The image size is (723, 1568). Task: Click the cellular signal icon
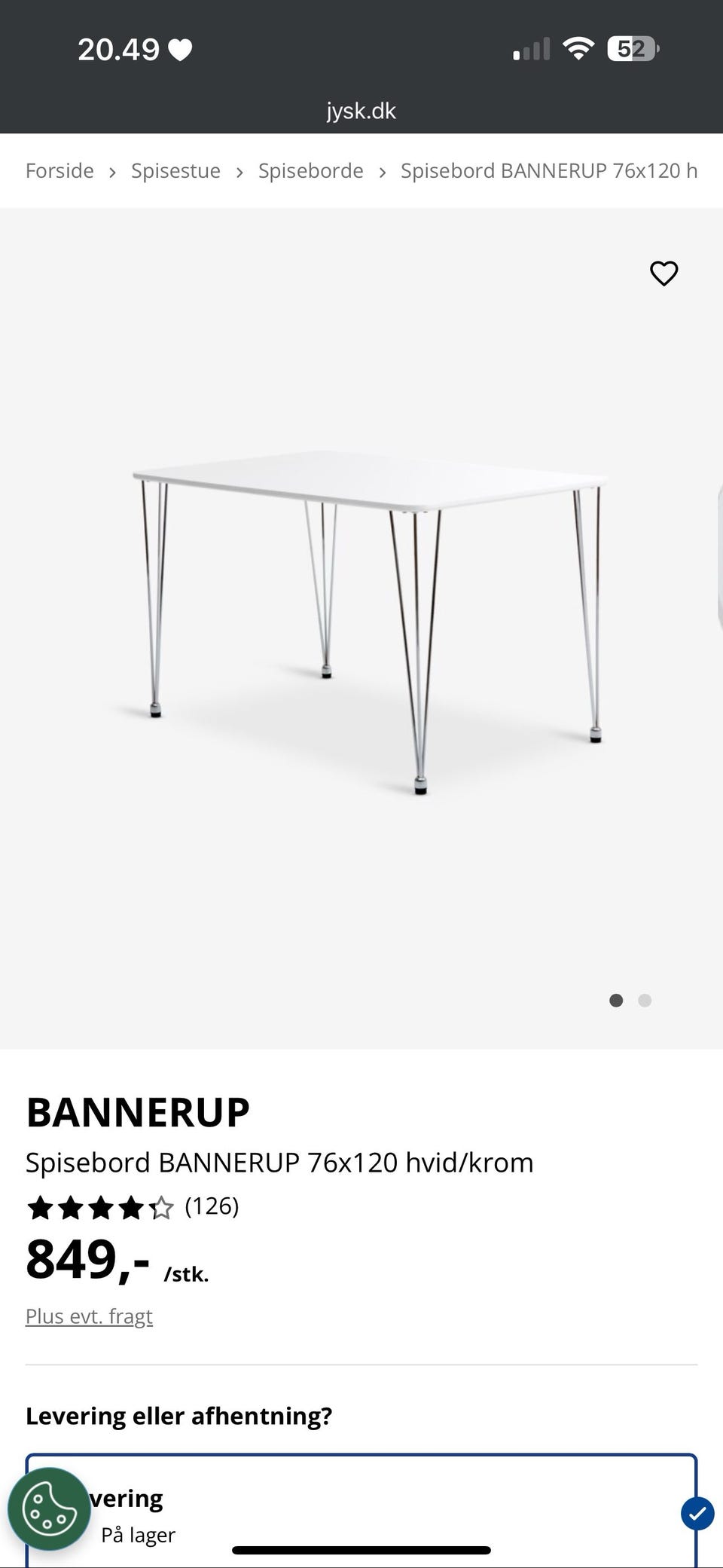[x=532, y=47]
